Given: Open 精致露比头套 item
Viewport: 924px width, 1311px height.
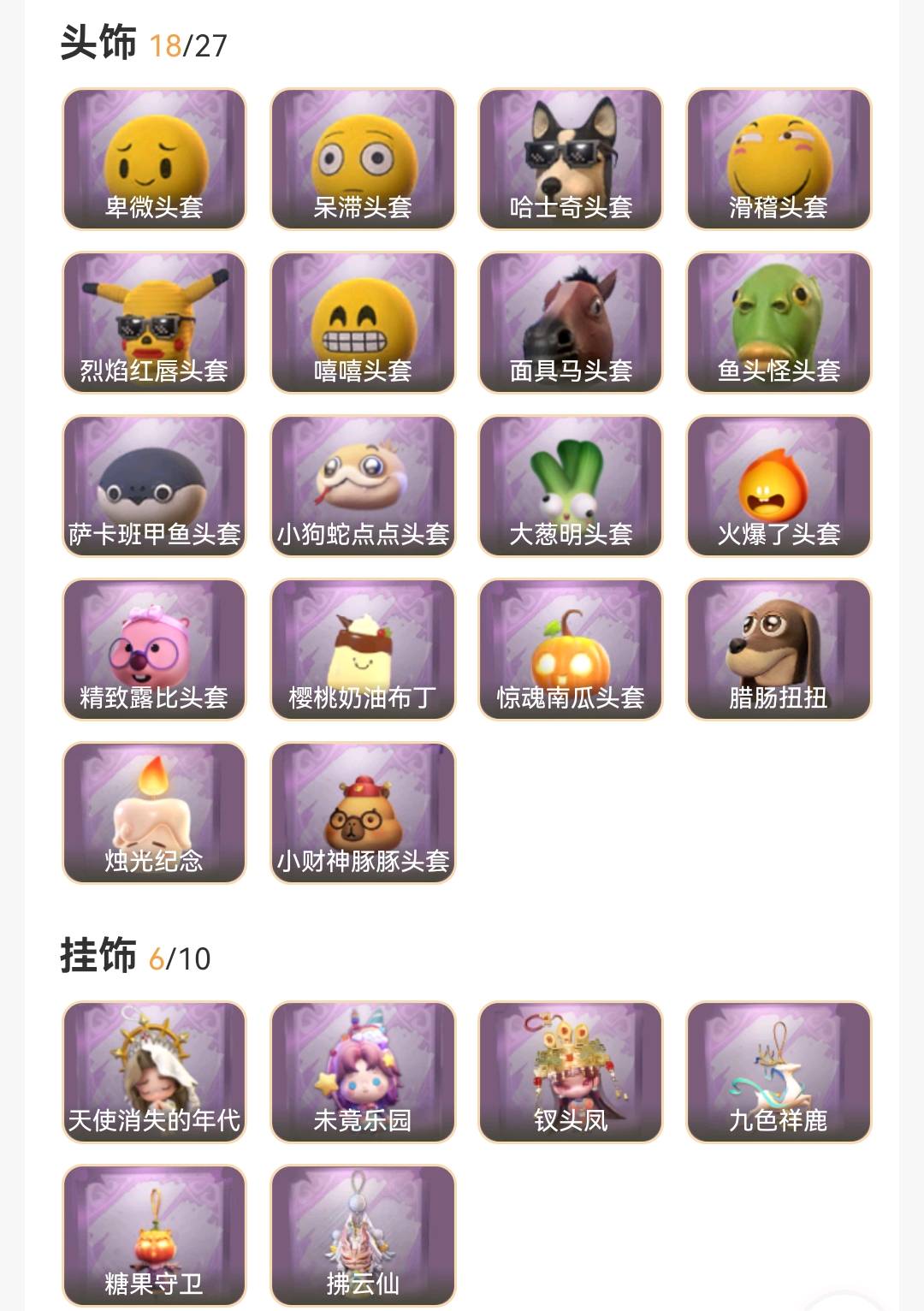Looking at the screenshot, I should [154, 650].
